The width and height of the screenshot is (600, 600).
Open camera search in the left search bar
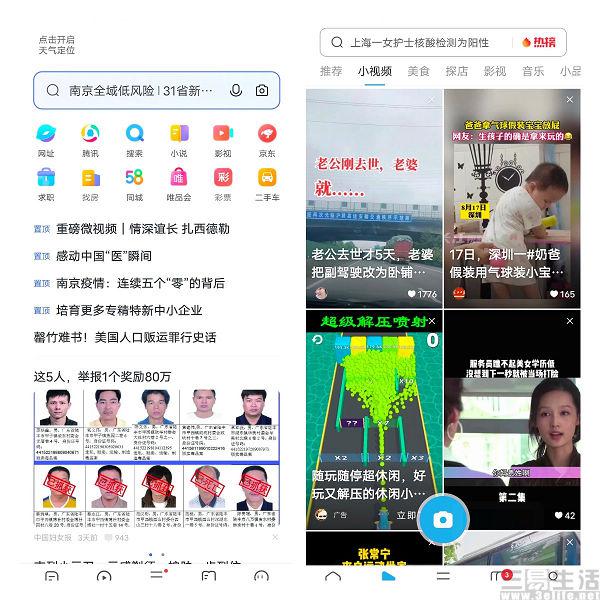(x=262, y=90)
